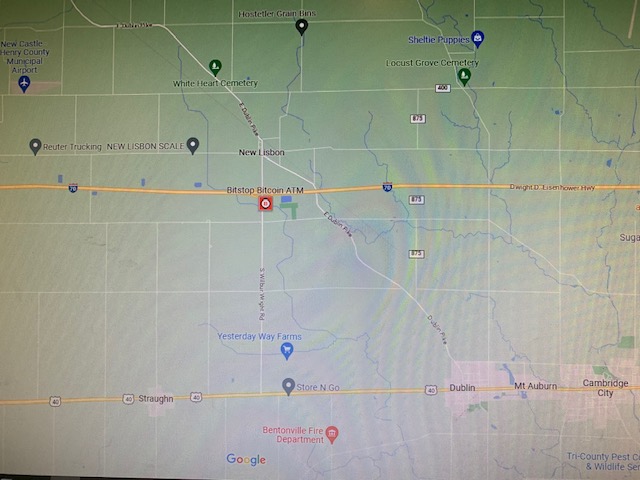The height and width of the screenshot is (480, 640).
Task: Tap the NEW LISBON SCALE marker
Action: 193,145
